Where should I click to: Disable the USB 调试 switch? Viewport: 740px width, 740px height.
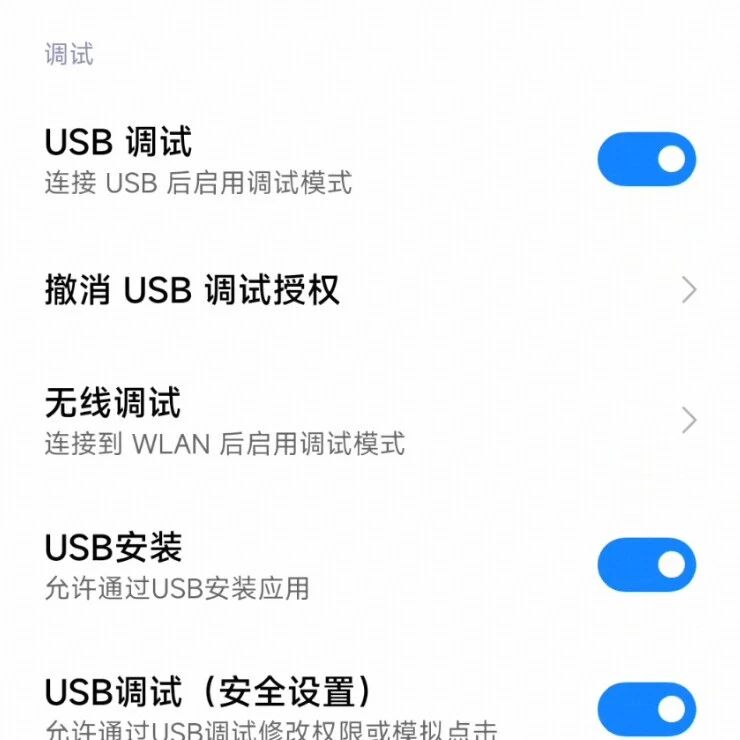point(646,159)
